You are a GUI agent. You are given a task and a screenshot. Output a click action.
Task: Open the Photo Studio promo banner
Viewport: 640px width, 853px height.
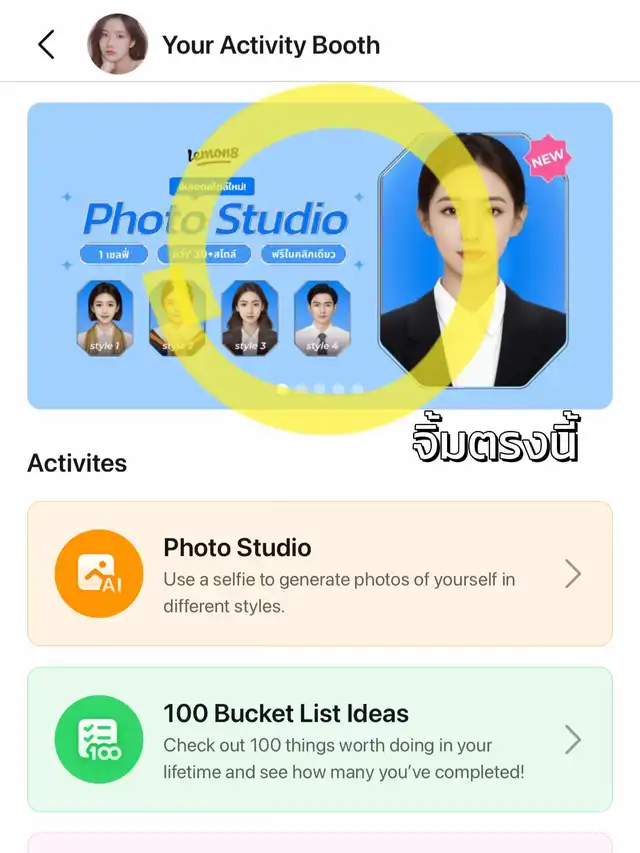[320, 255]
